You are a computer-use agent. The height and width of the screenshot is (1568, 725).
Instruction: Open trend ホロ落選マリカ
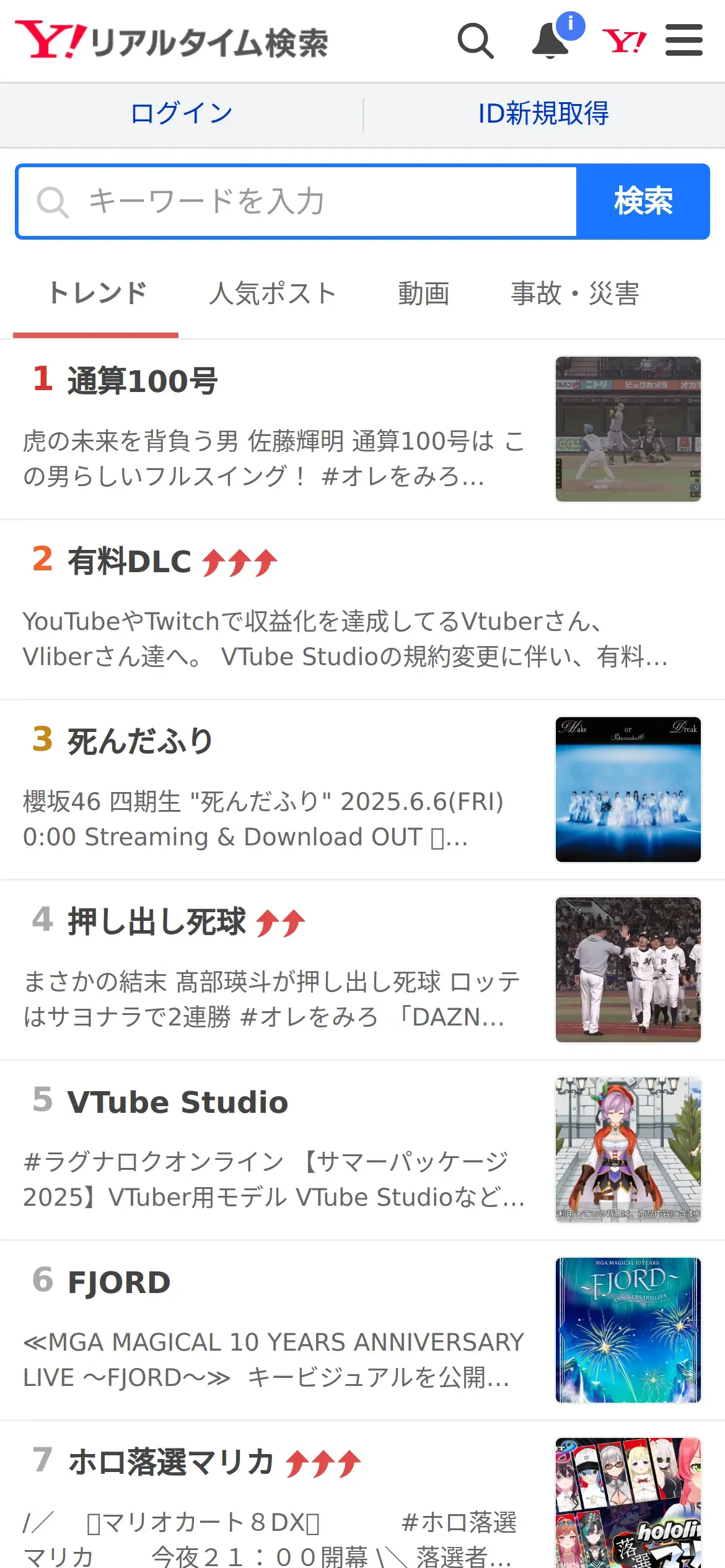171,1462
